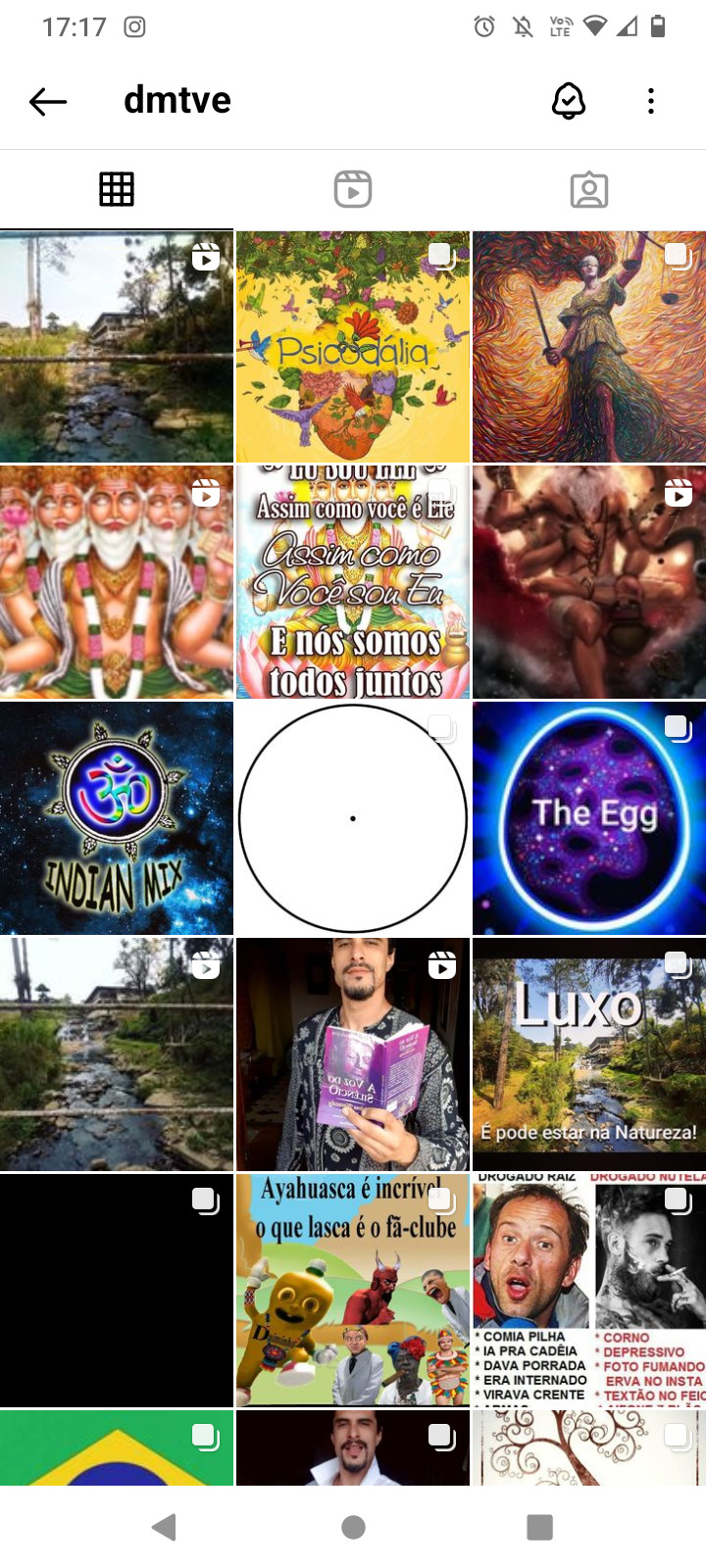Open the all-black post

pos(117,1290)
